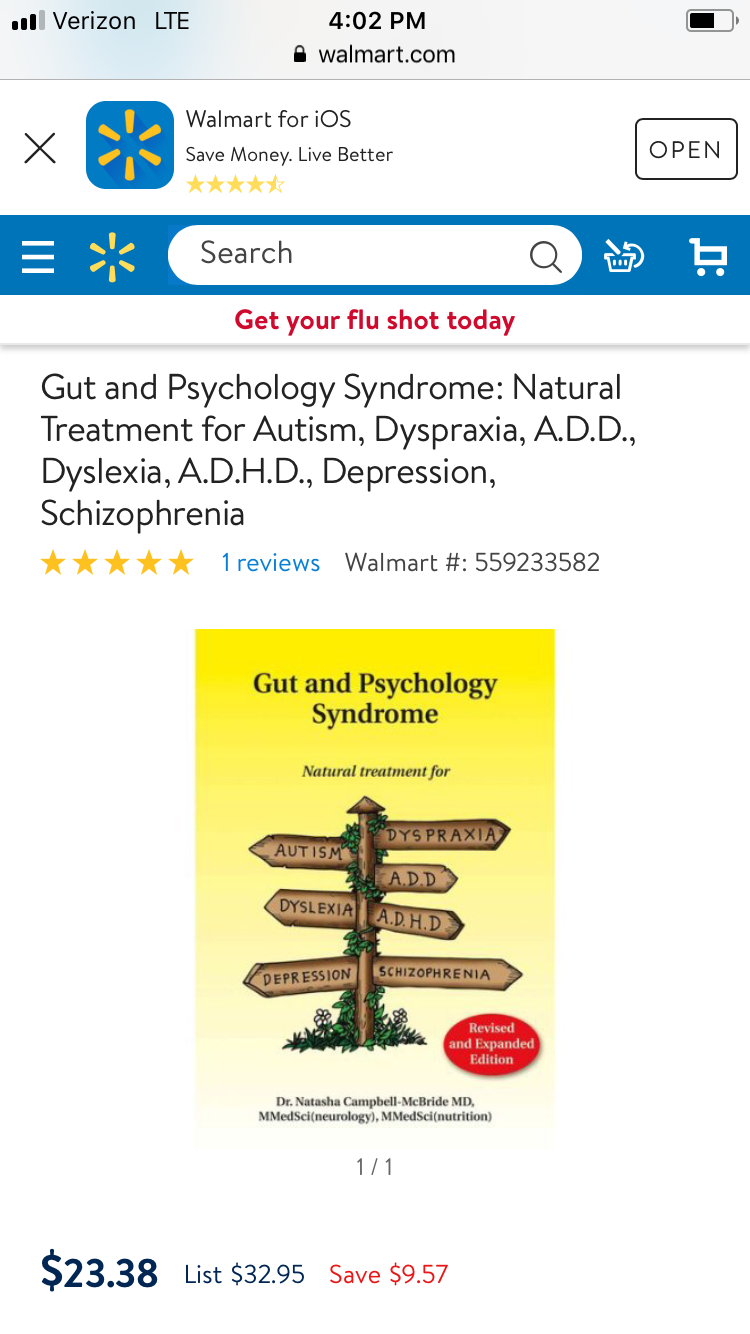The height and width of the screenshot is (1334, 750).
Task: Tap the walmart.com address bar
Action: [x=375, y=55]
